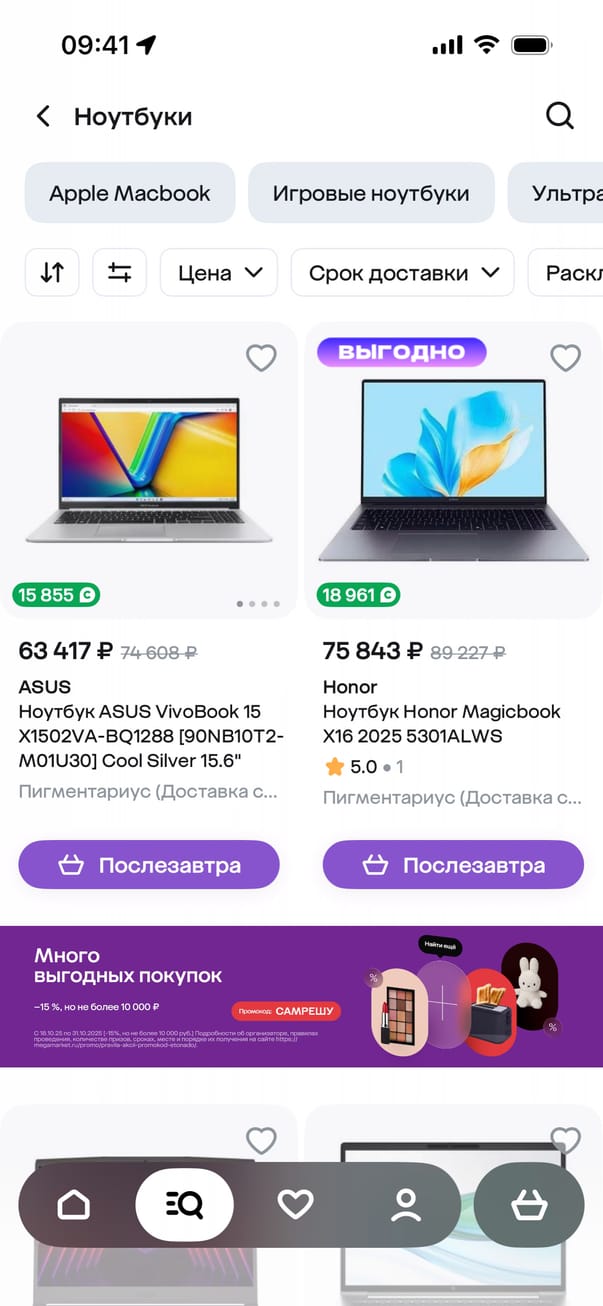Image resolution: width=603 pixels, height=1306 pixels.
Task: Expand the Цена dropdown
Action: pyautogui.click(x=219, y=272)
